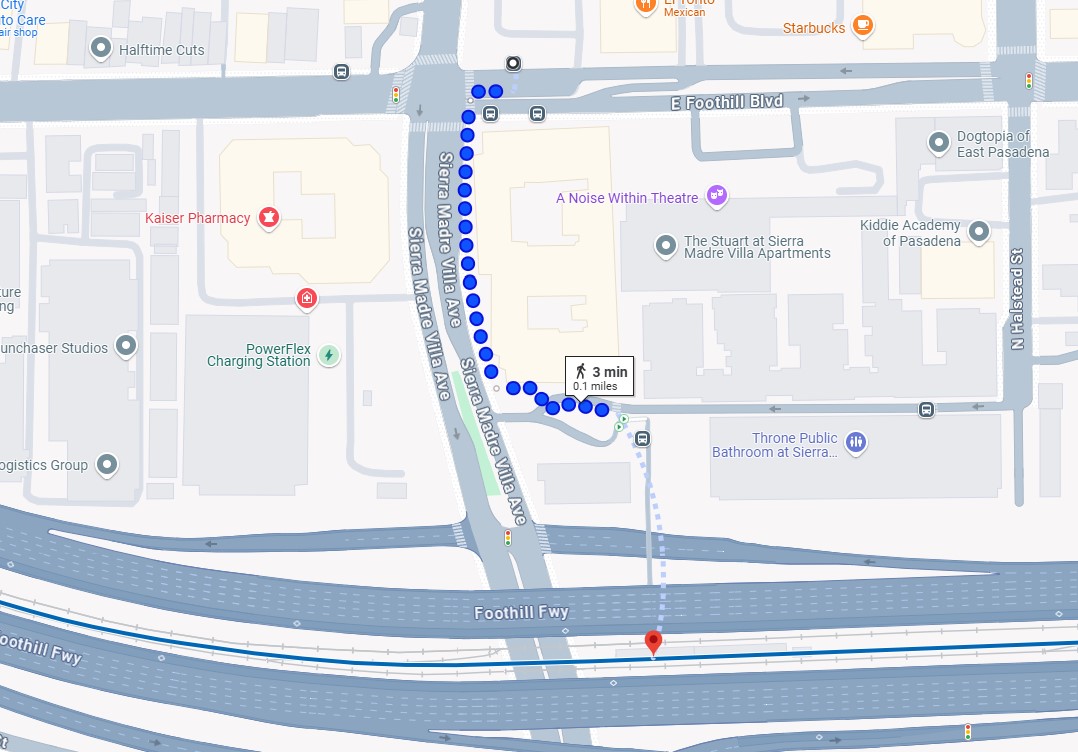Select The Stuart at Sierra Madre Villa Apartments
The image size is (1078, 752).
[666, 245]
